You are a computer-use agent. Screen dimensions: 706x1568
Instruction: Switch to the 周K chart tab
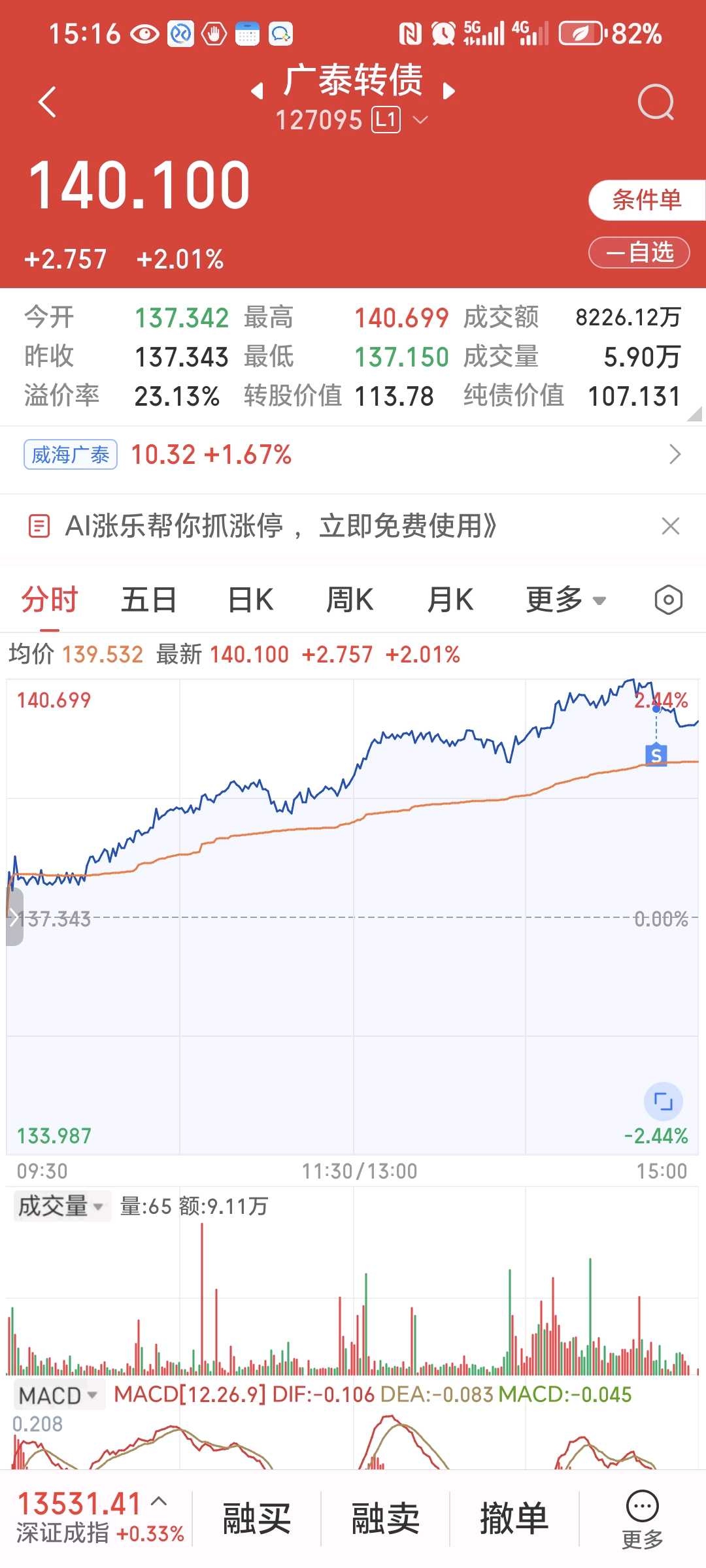click(350, 600)
